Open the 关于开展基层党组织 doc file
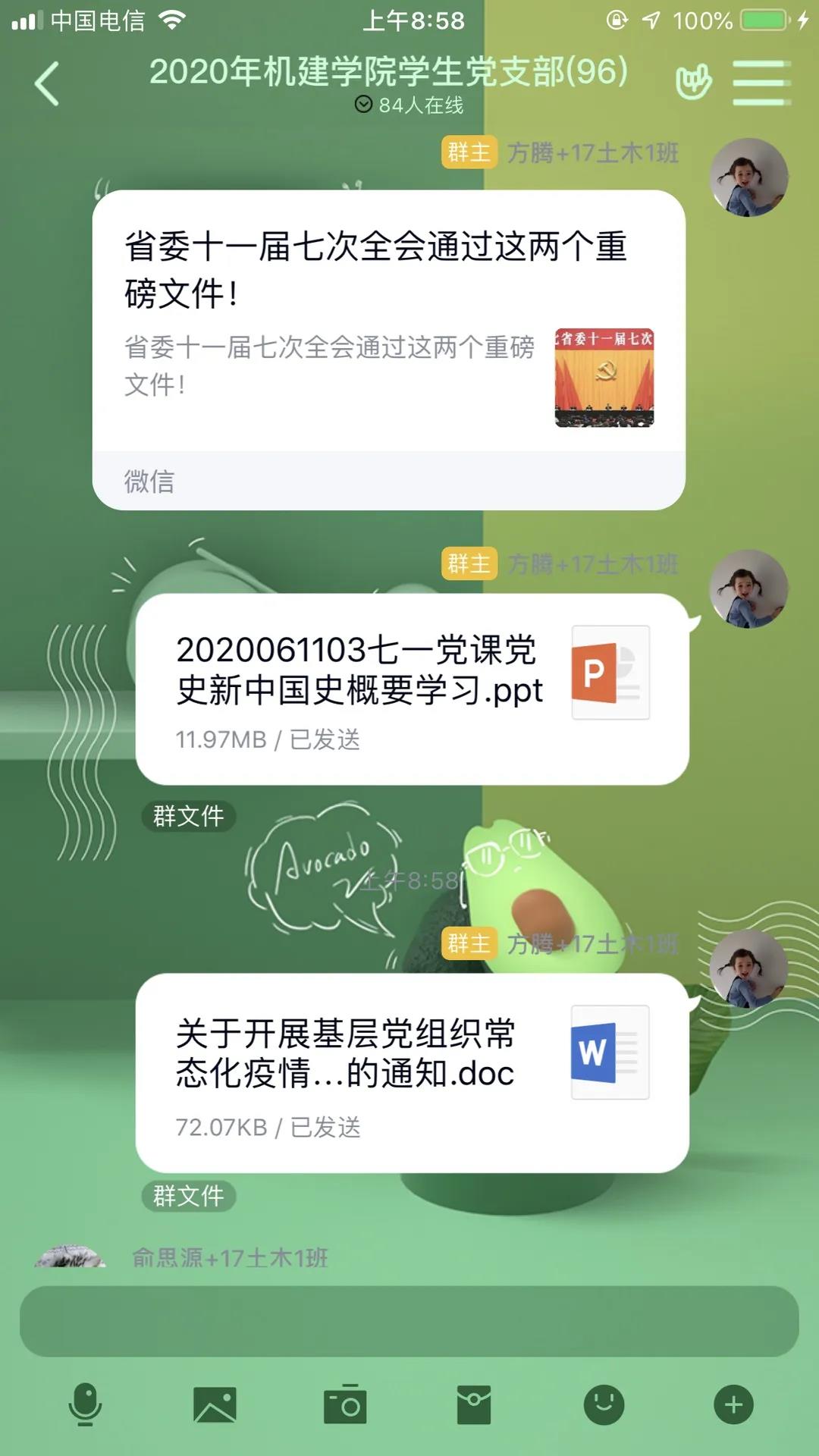This screenshot has height=1456, width=819. [412, 1072]
